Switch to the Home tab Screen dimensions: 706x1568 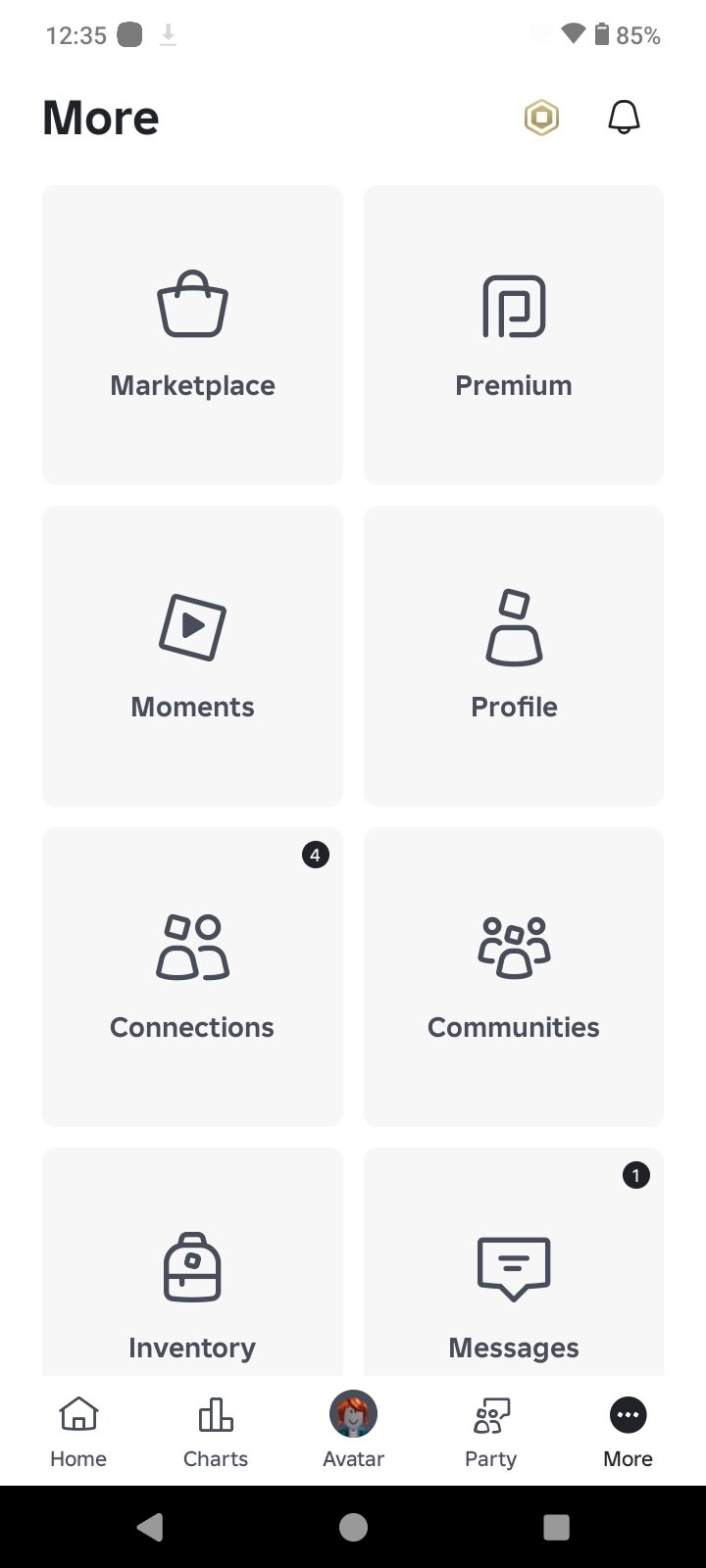pyautogui.click(x=78, y=1431)
